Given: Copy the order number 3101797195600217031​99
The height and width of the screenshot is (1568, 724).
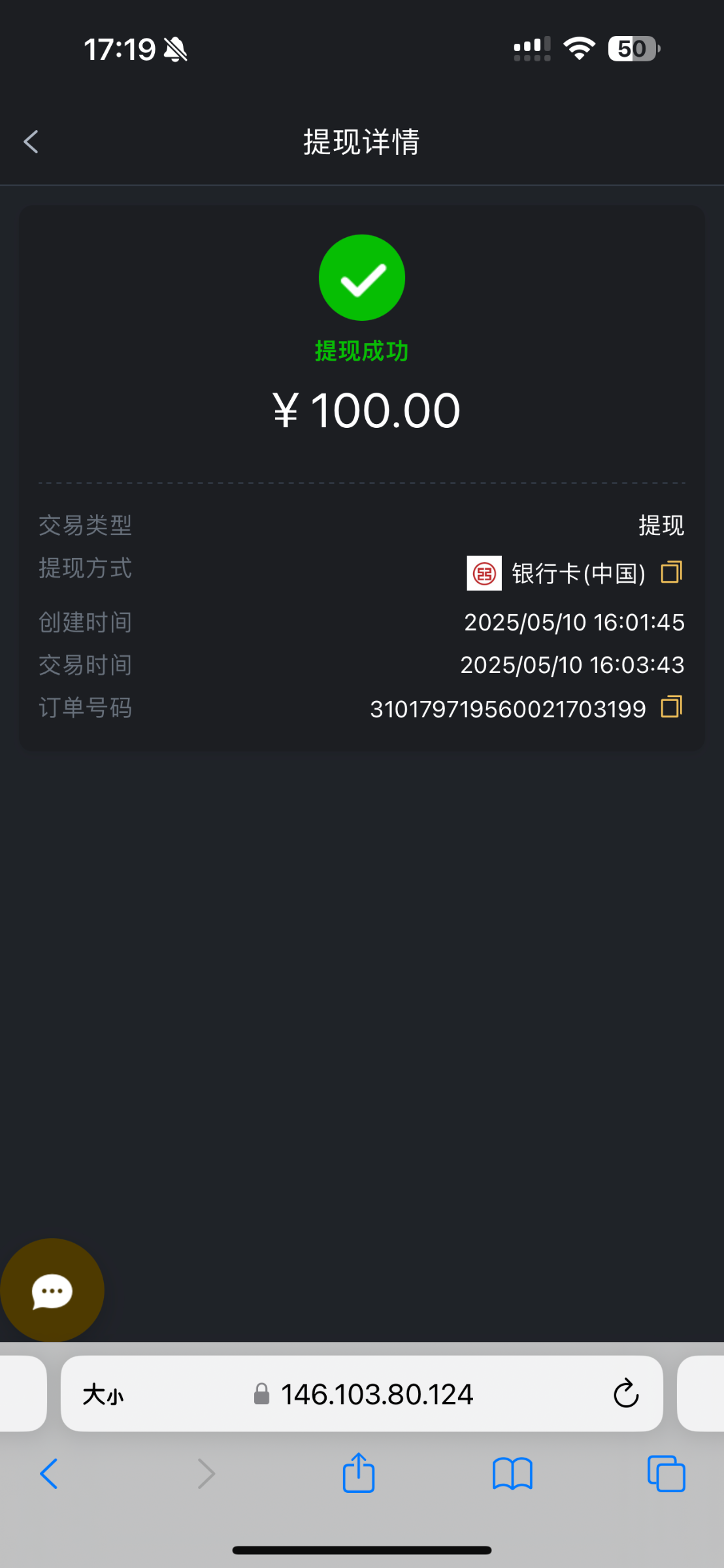Looking at the screenshot, I should click(x=671, y=708).
